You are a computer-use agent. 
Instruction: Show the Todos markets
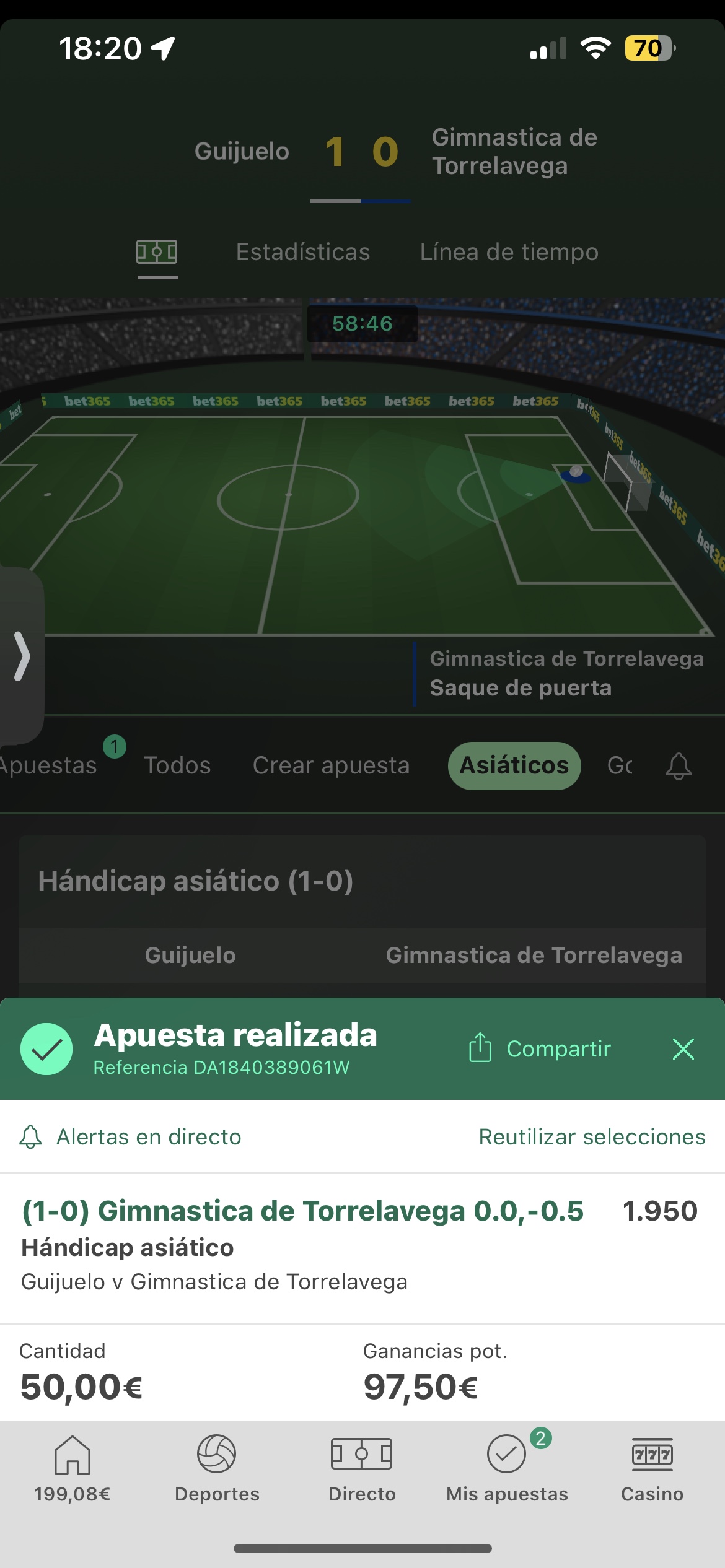(177, 765)
